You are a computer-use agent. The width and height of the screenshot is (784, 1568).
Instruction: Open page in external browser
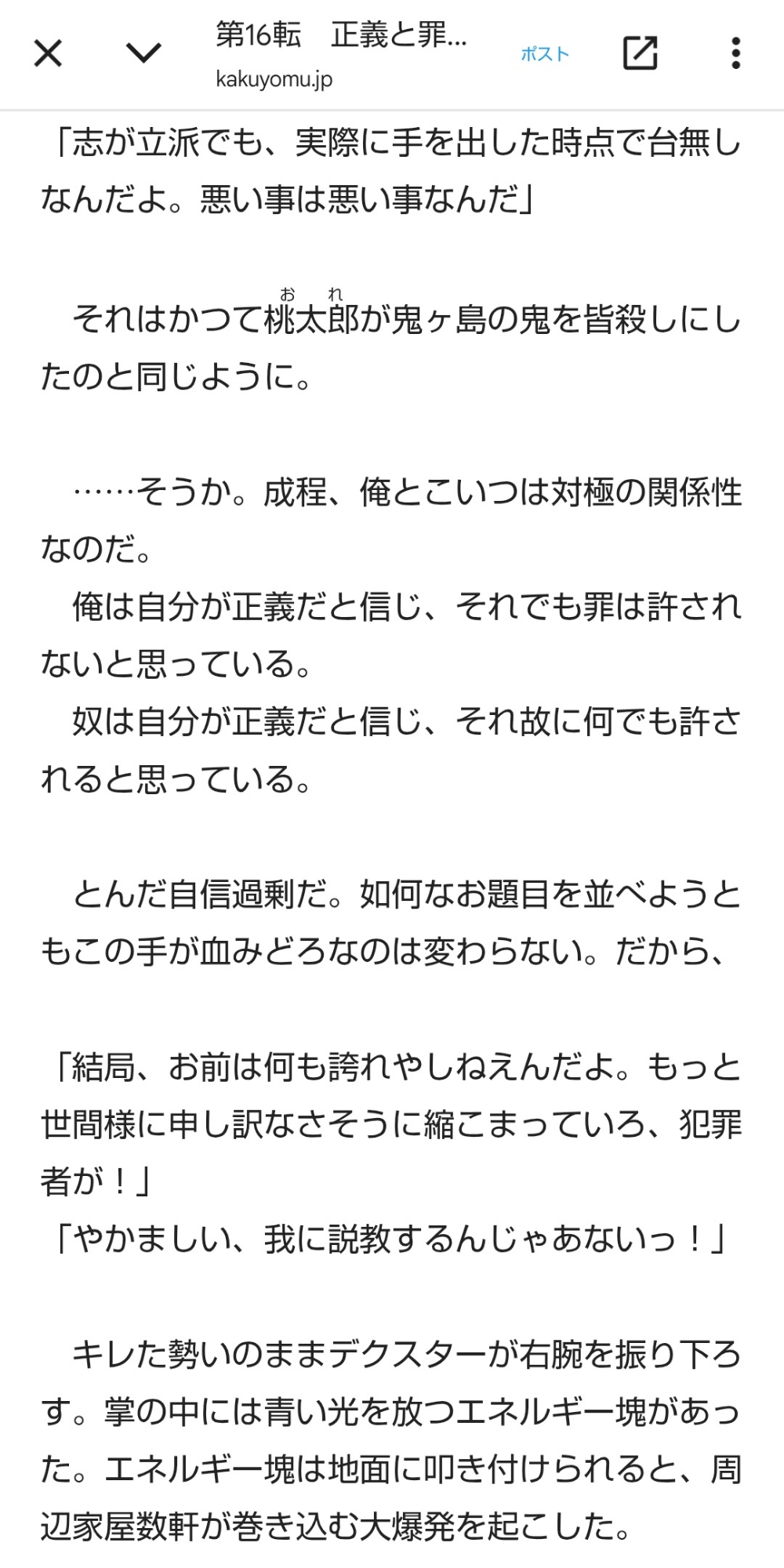coord(640,53)
